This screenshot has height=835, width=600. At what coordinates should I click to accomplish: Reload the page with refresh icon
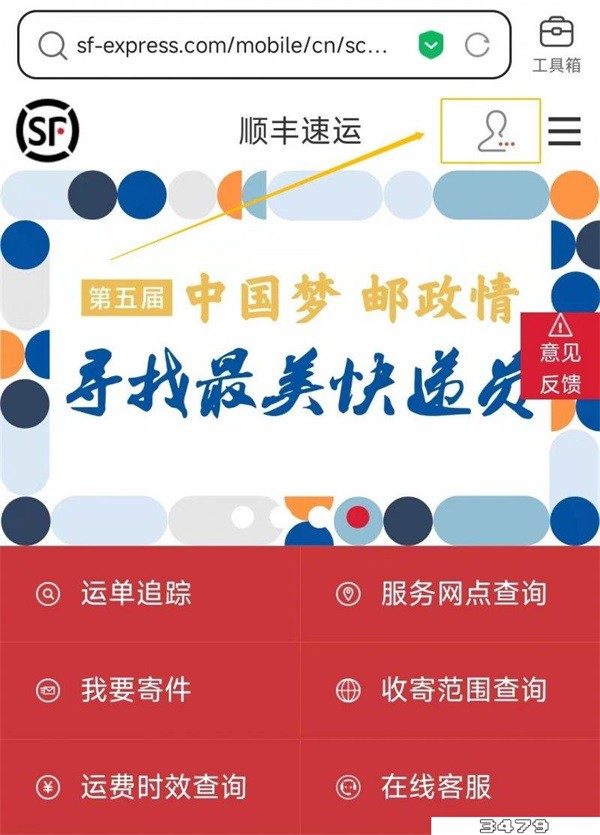coord(478,45)
